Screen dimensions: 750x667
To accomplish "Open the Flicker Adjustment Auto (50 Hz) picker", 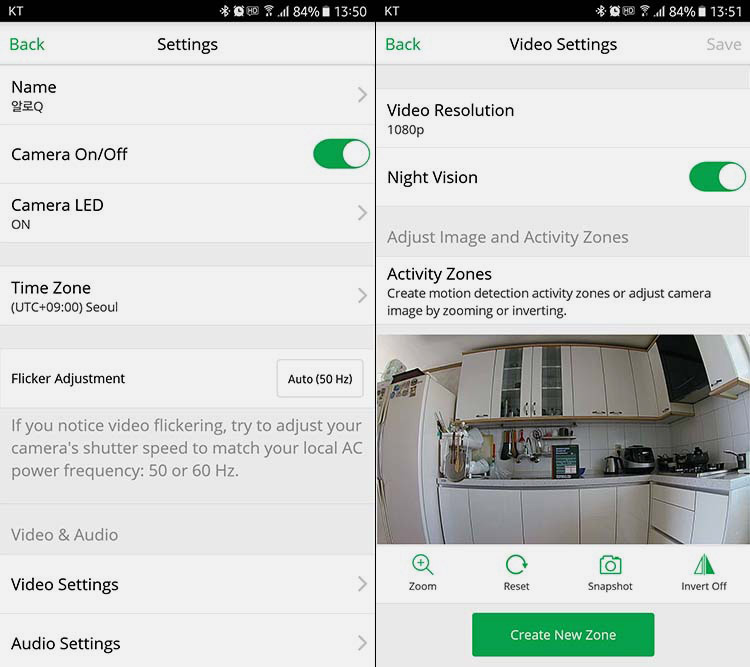I will point(320,379).
